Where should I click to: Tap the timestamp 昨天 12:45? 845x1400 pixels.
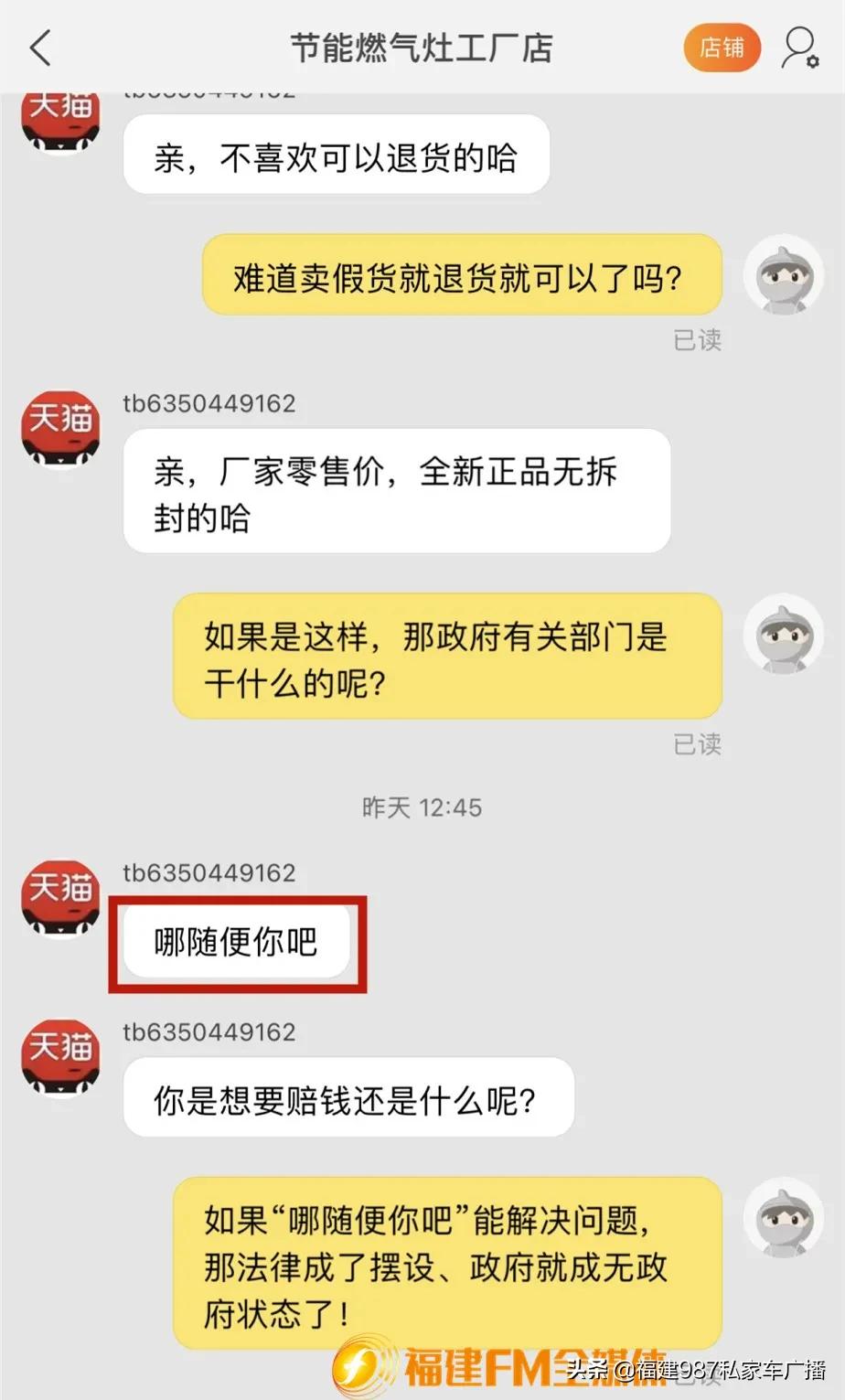[x=422, y=807]
